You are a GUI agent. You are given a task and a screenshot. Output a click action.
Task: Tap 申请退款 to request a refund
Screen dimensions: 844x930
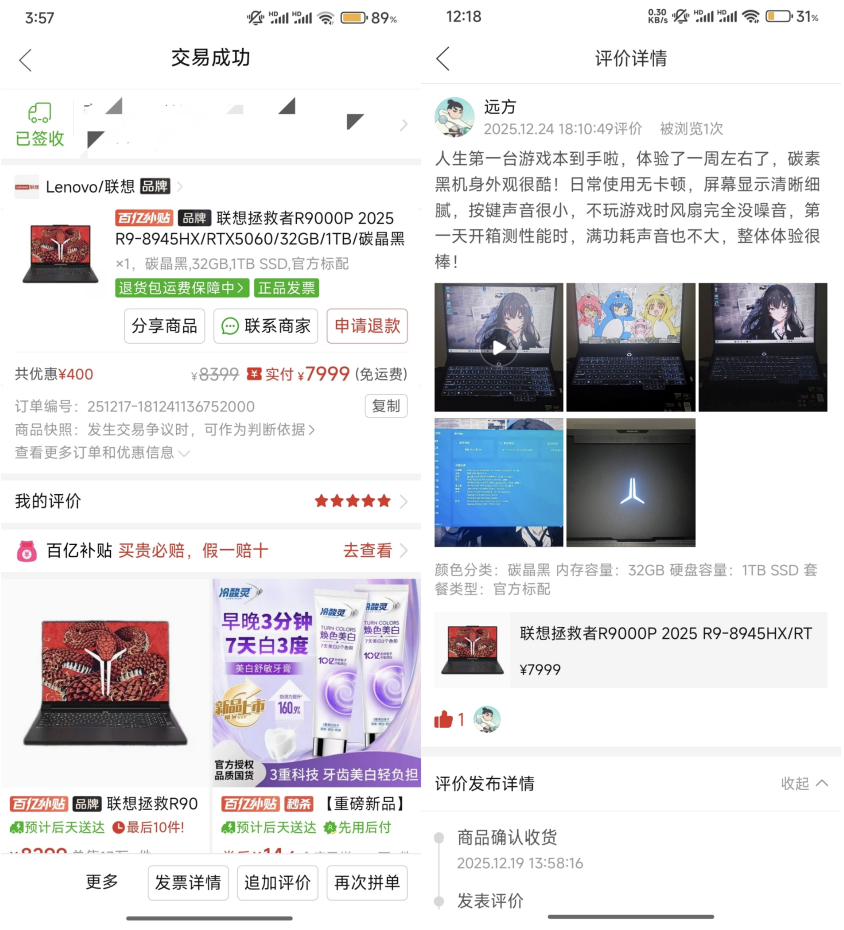tap(367, 326)
